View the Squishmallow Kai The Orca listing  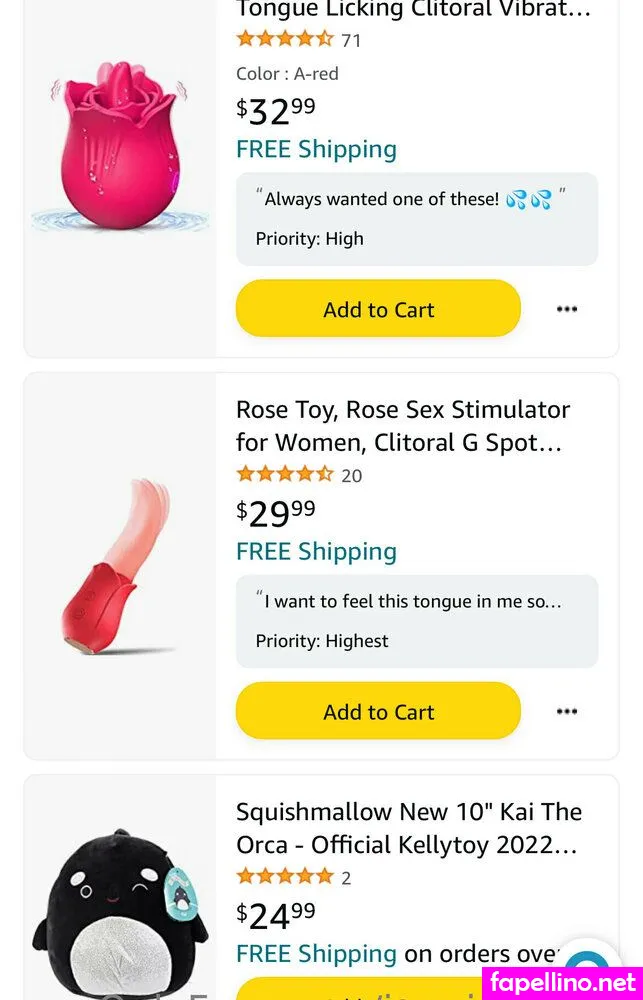408,828
